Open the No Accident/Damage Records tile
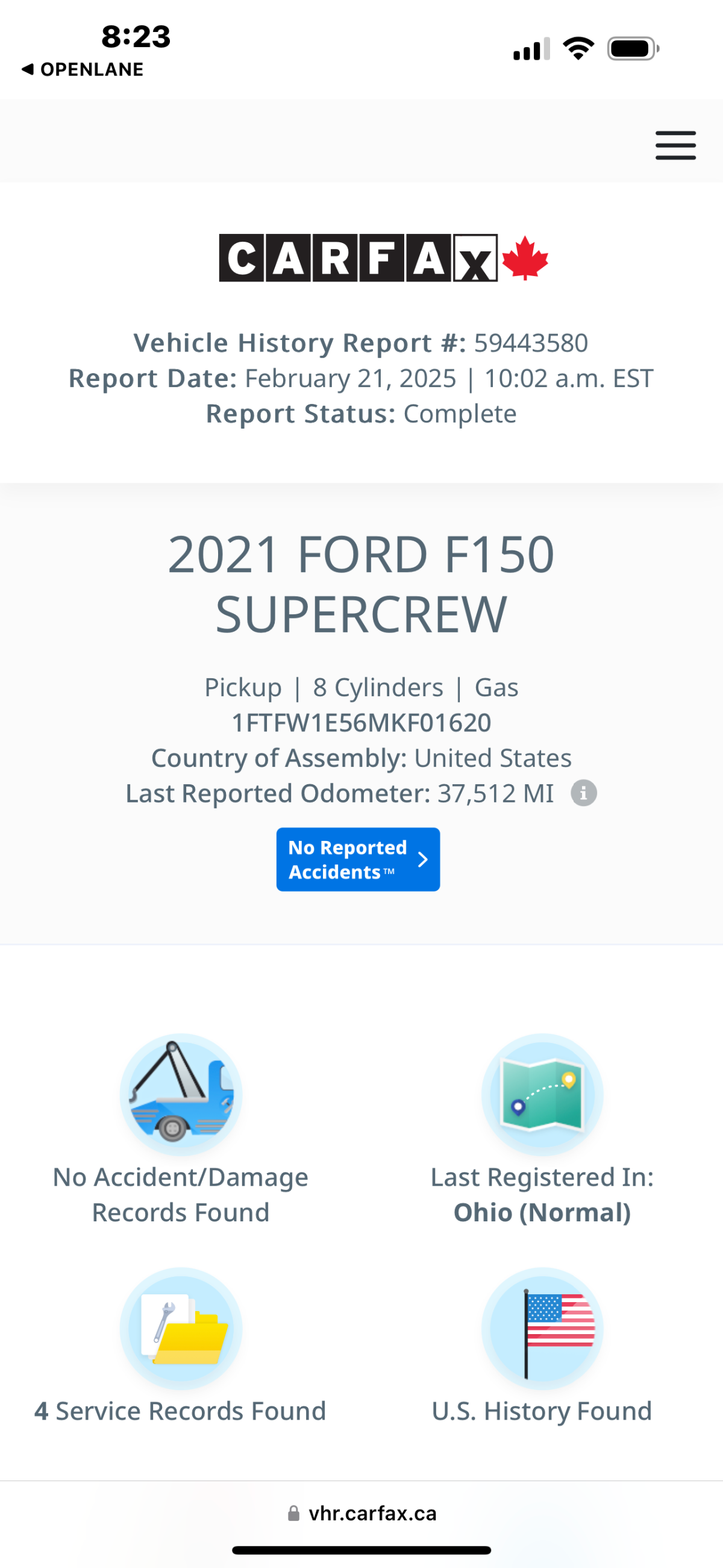The width and height of the screenshot is (723, 1568). (181, 1130)
